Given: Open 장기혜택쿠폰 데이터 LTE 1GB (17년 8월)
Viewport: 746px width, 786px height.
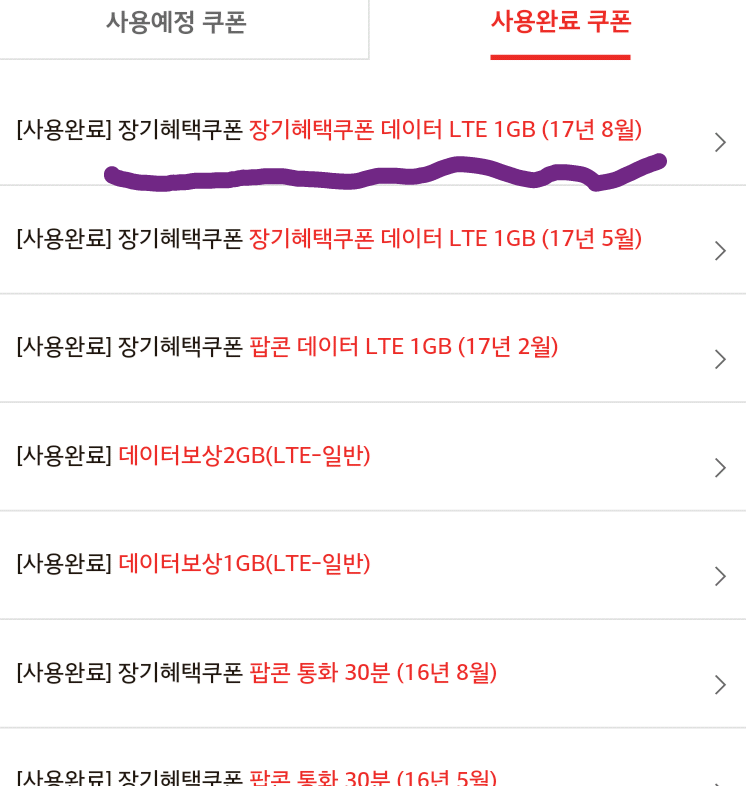Looking at the screenshot, I should coord(373,131).
